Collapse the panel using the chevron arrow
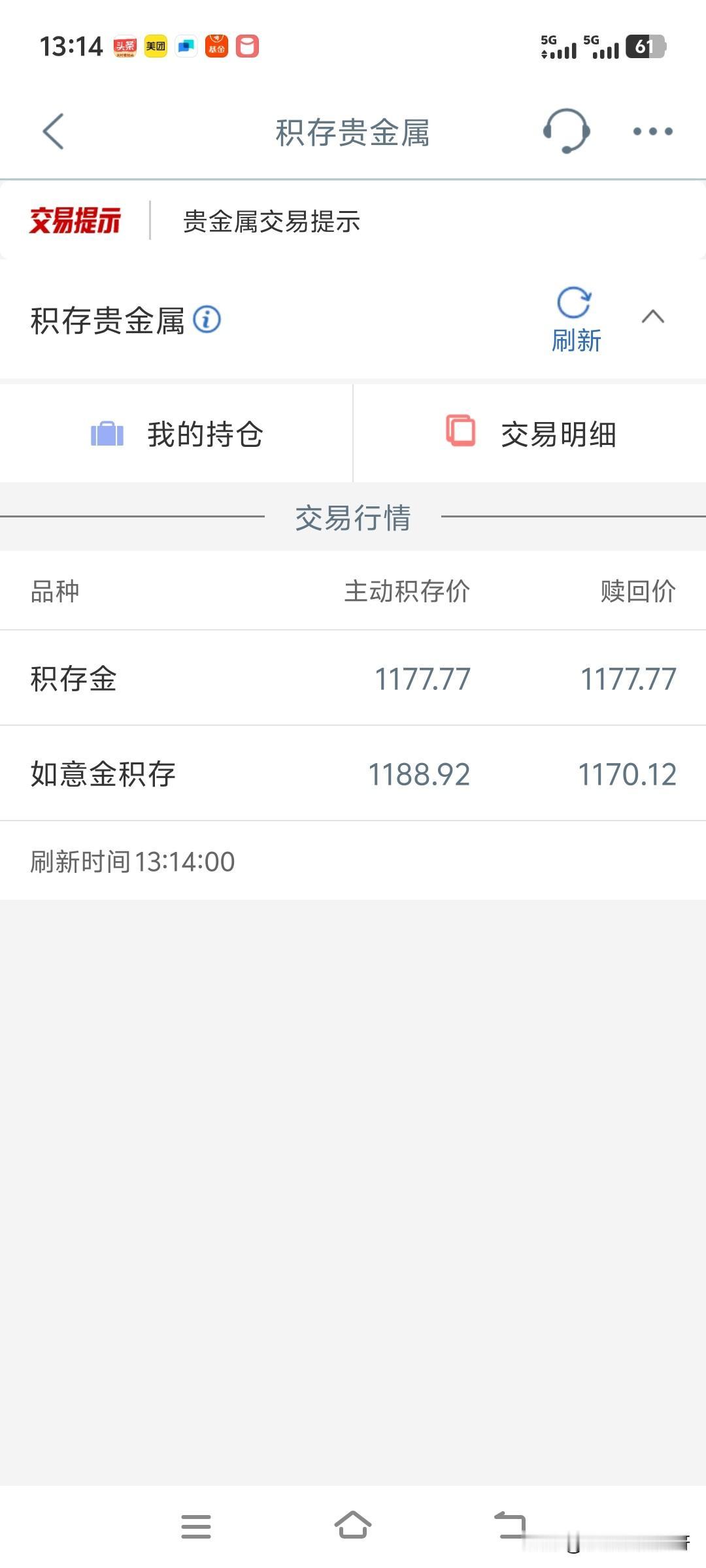The height and width of the screenshot is (1568, 706). pyautogui.click(x=653, y=317)
